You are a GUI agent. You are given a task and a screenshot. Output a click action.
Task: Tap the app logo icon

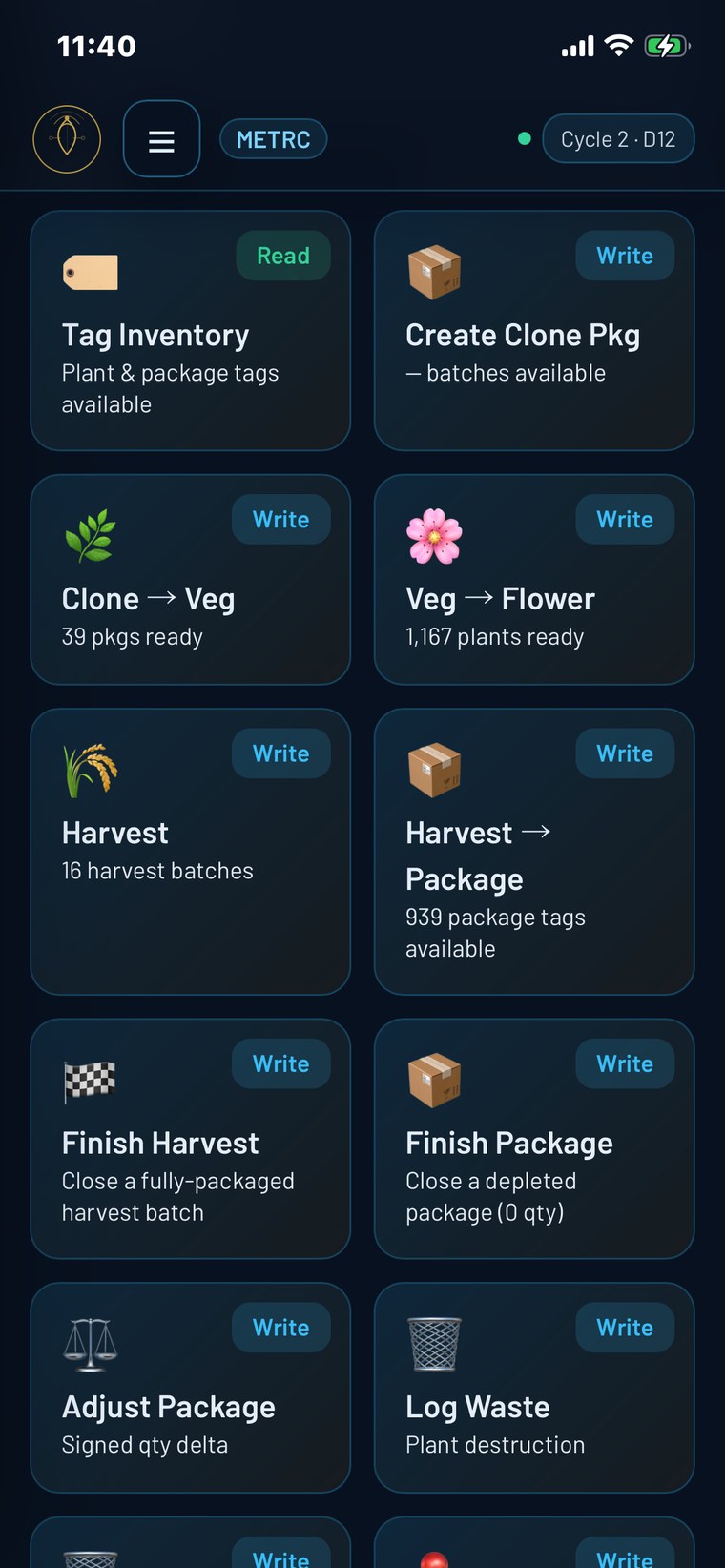(67, 139)
